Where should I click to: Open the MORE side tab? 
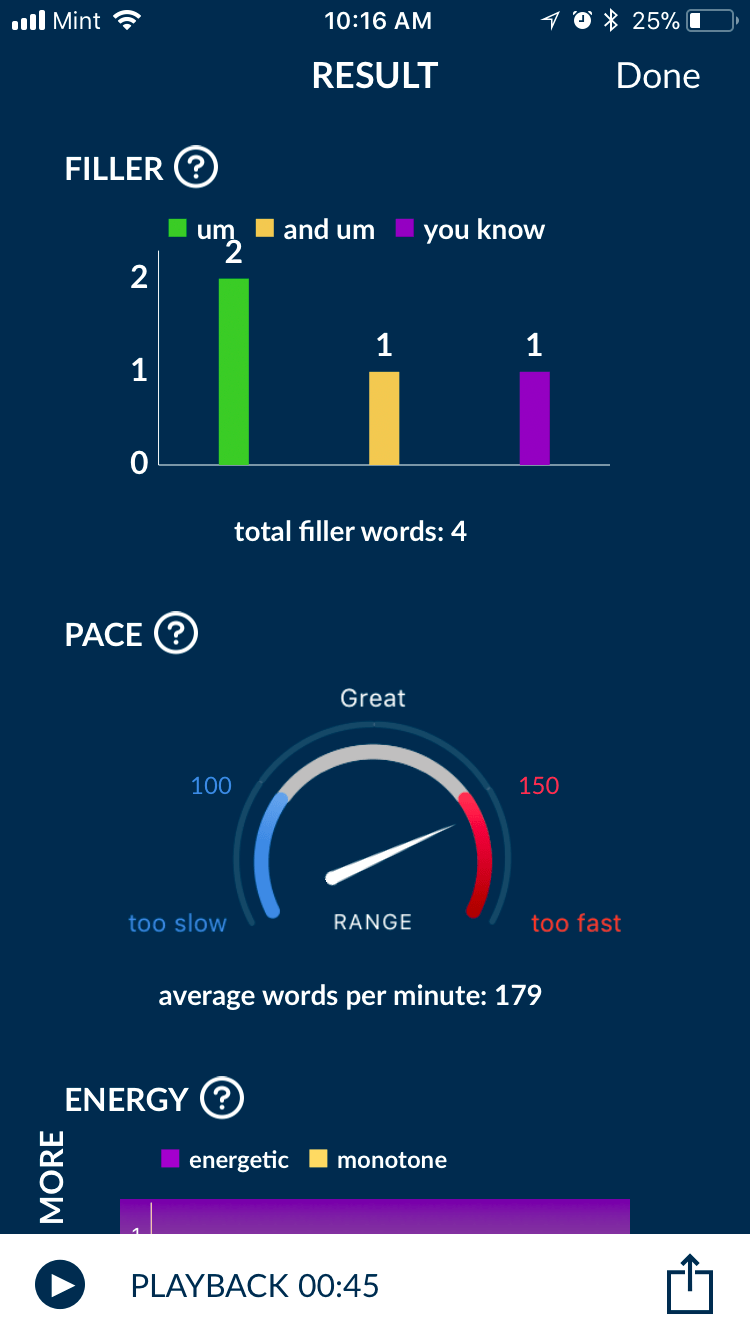point(51,1177)
